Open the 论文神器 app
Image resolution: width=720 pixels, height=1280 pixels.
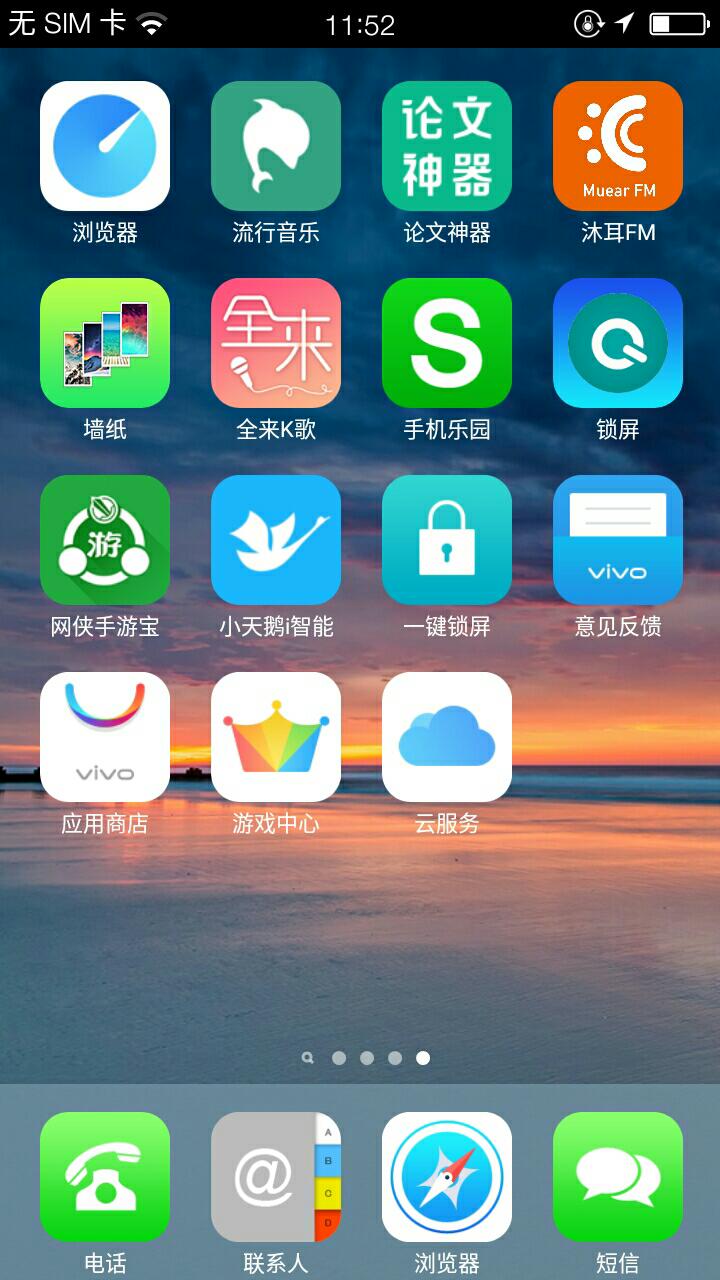[447, 145]
